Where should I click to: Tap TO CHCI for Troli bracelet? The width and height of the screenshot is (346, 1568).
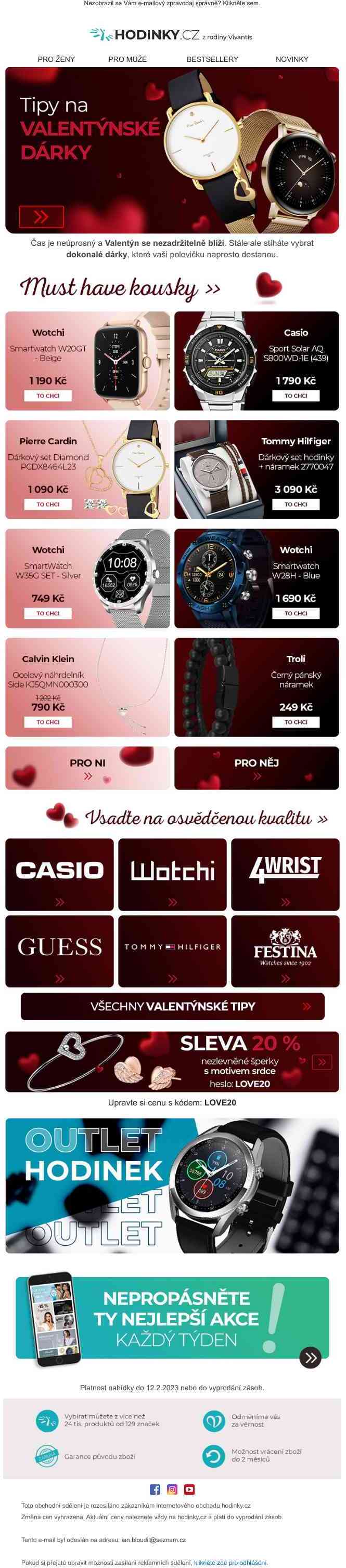tap(296, 722)
